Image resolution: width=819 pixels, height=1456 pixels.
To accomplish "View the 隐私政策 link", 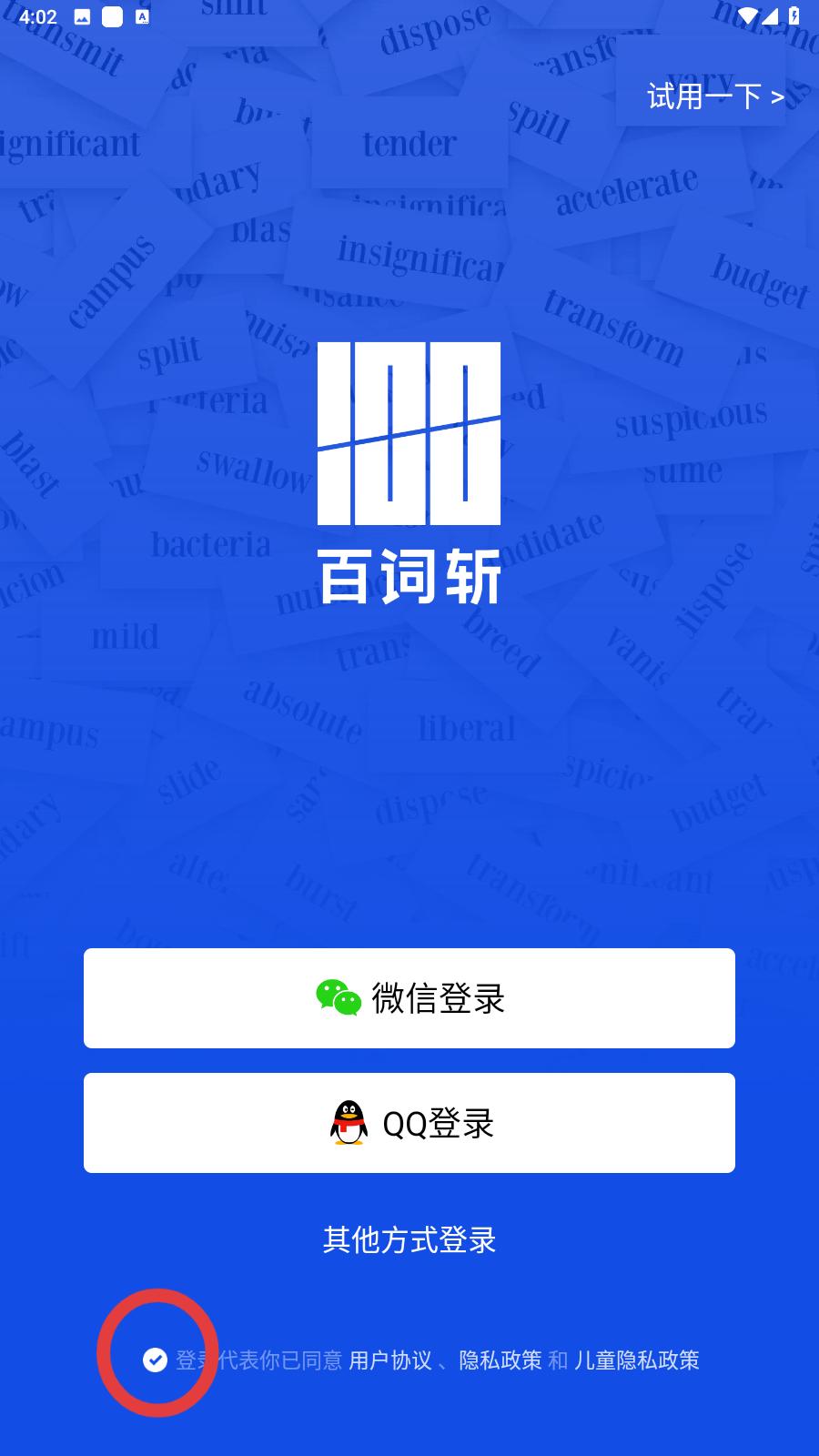I will pyautogui.click(x=500, y=1360).
